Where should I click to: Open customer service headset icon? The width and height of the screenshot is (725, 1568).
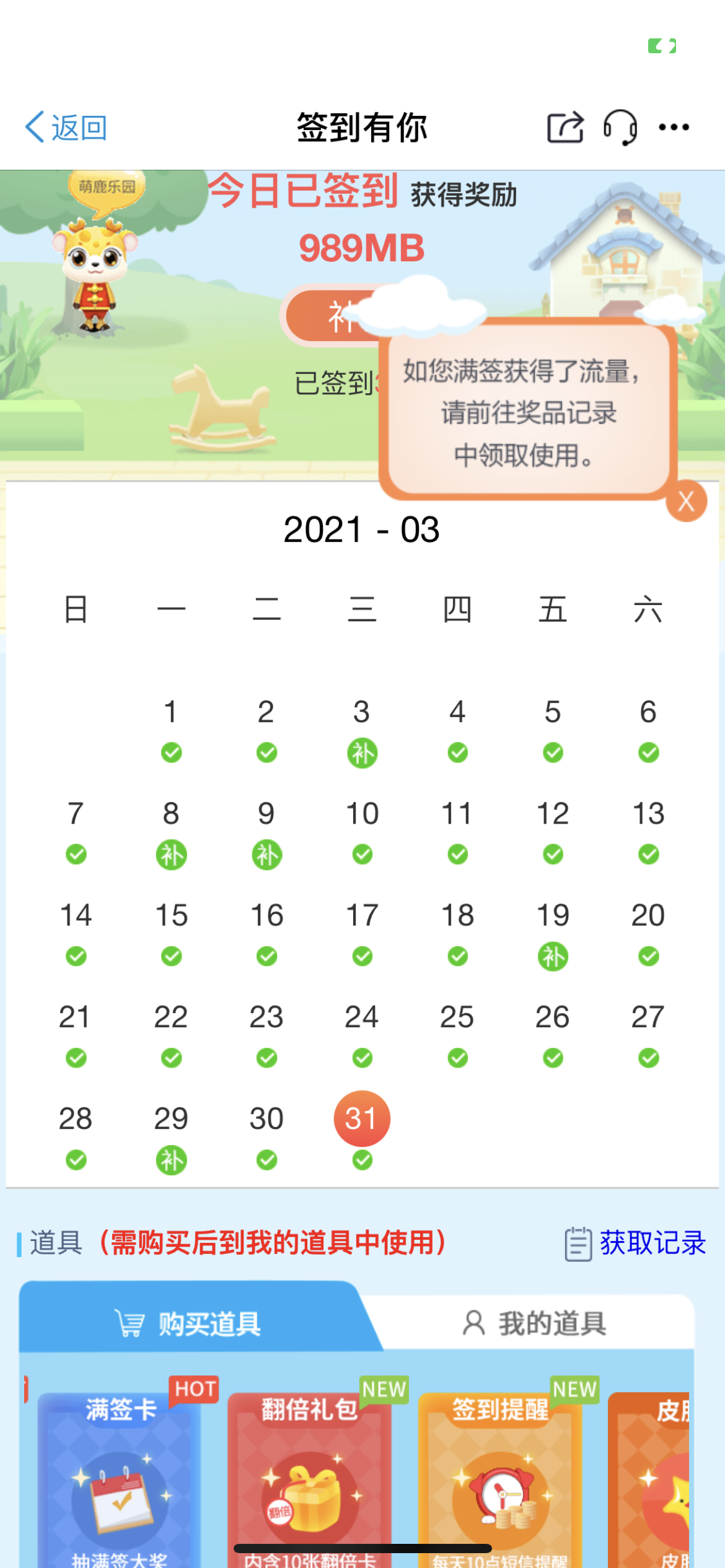point(620,128)
